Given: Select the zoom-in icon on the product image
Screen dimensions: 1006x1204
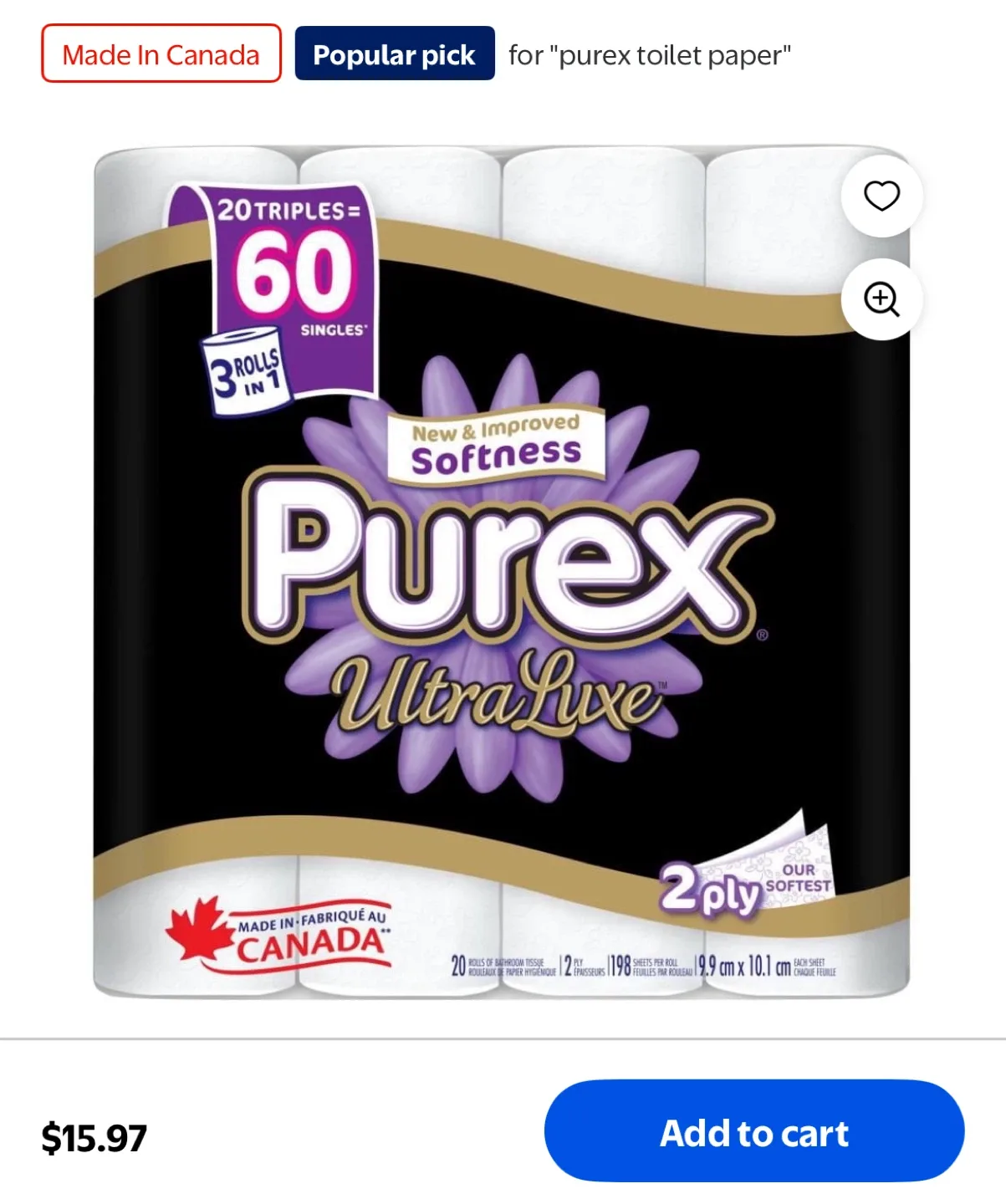Looking at the screenshot, I should (881, 299).
